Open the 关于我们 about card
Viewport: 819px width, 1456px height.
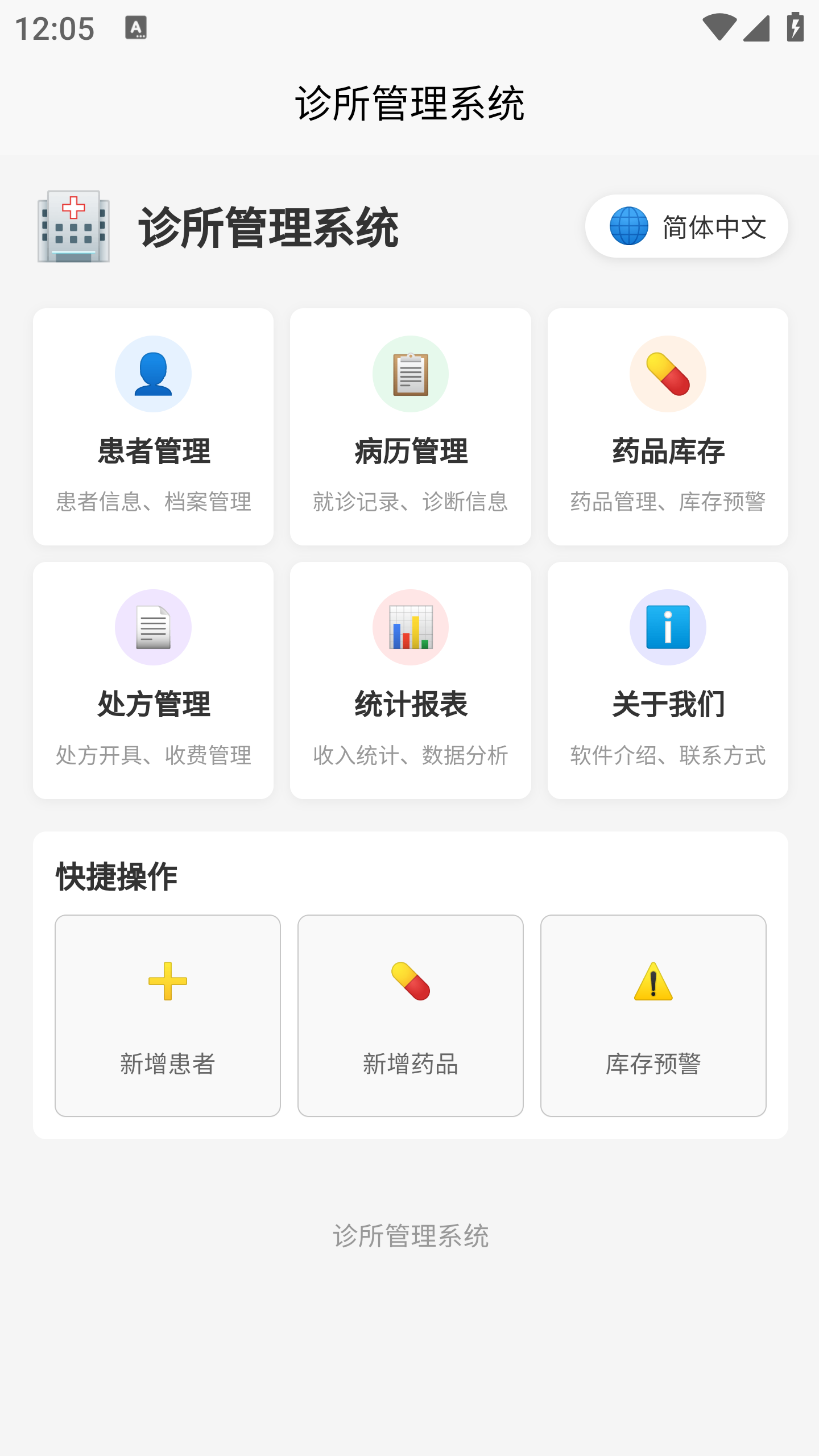[668, 680]
